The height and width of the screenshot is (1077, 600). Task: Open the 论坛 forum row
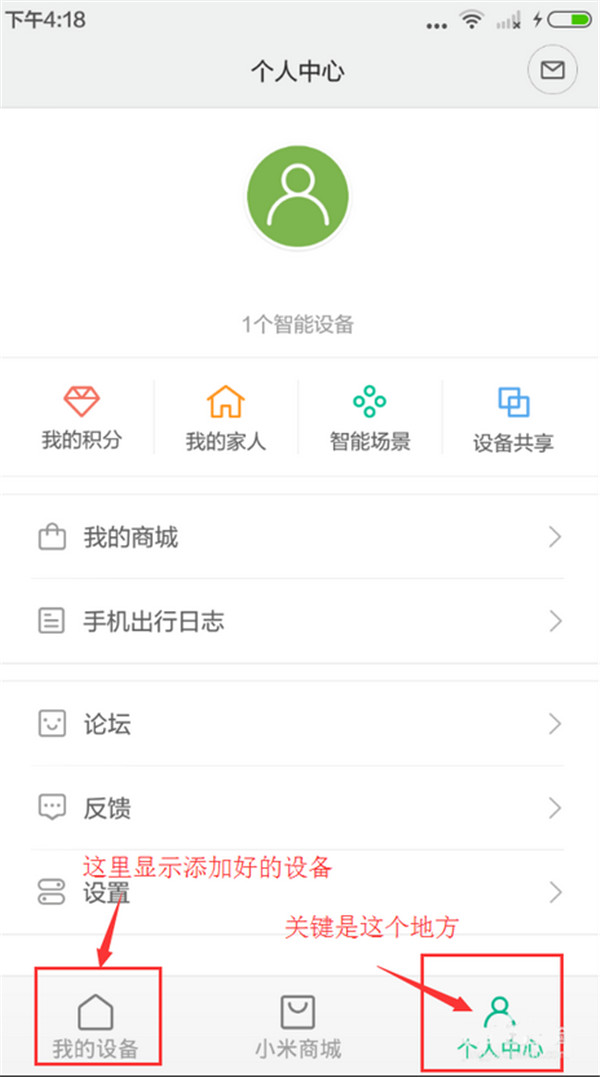click(300, 724)
